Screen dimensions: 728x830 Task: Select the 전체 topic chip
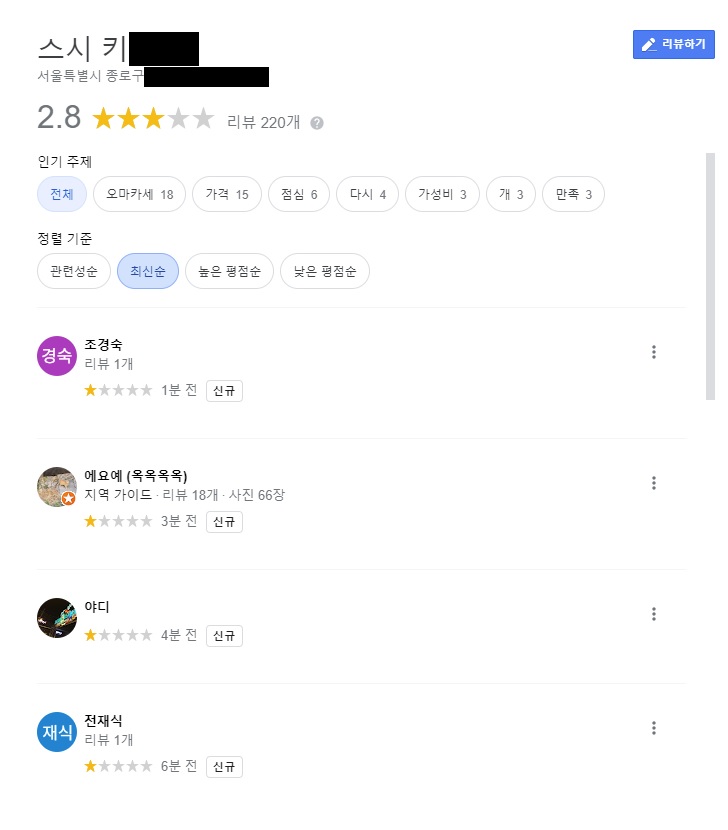click(x=62, y=194)
